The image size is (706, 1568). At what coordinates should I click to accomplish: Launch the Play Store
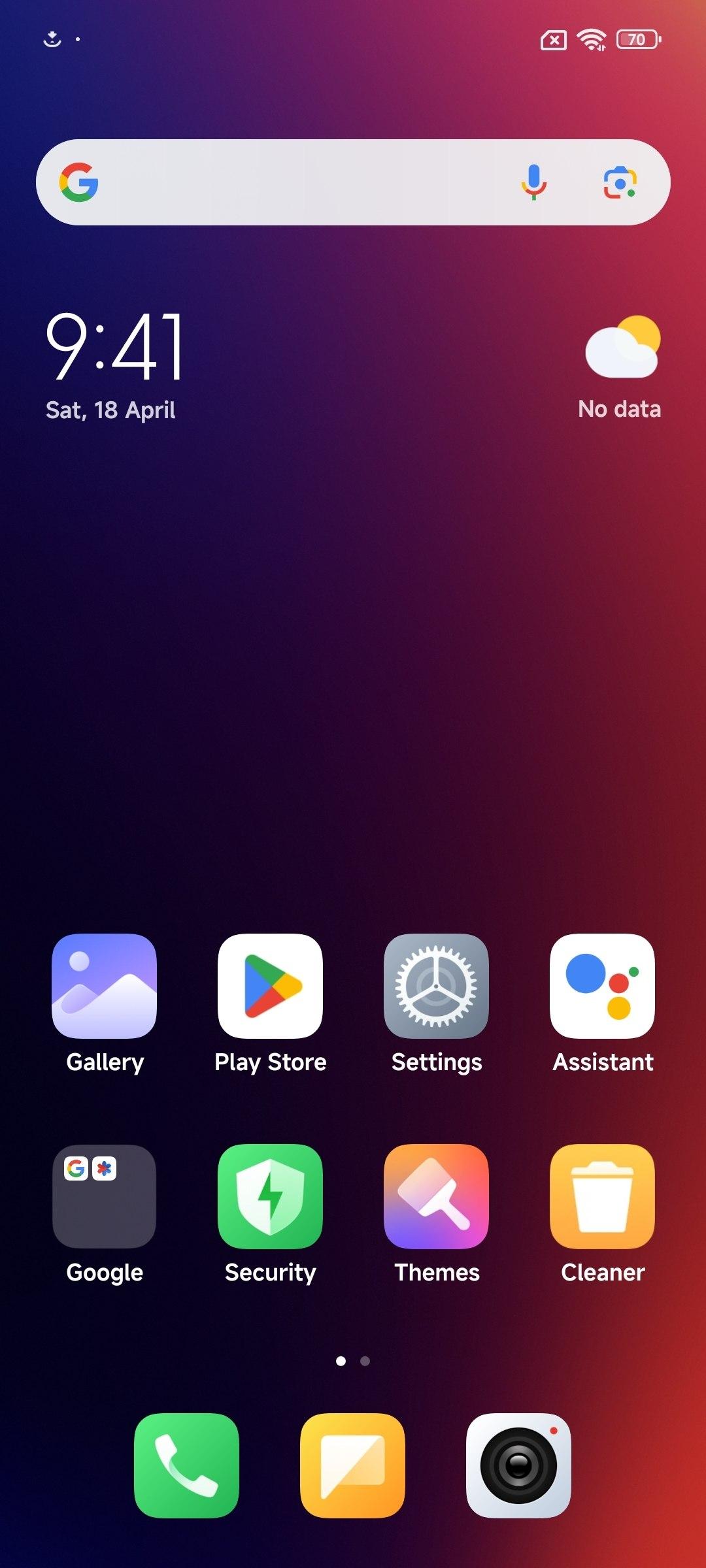270,986
